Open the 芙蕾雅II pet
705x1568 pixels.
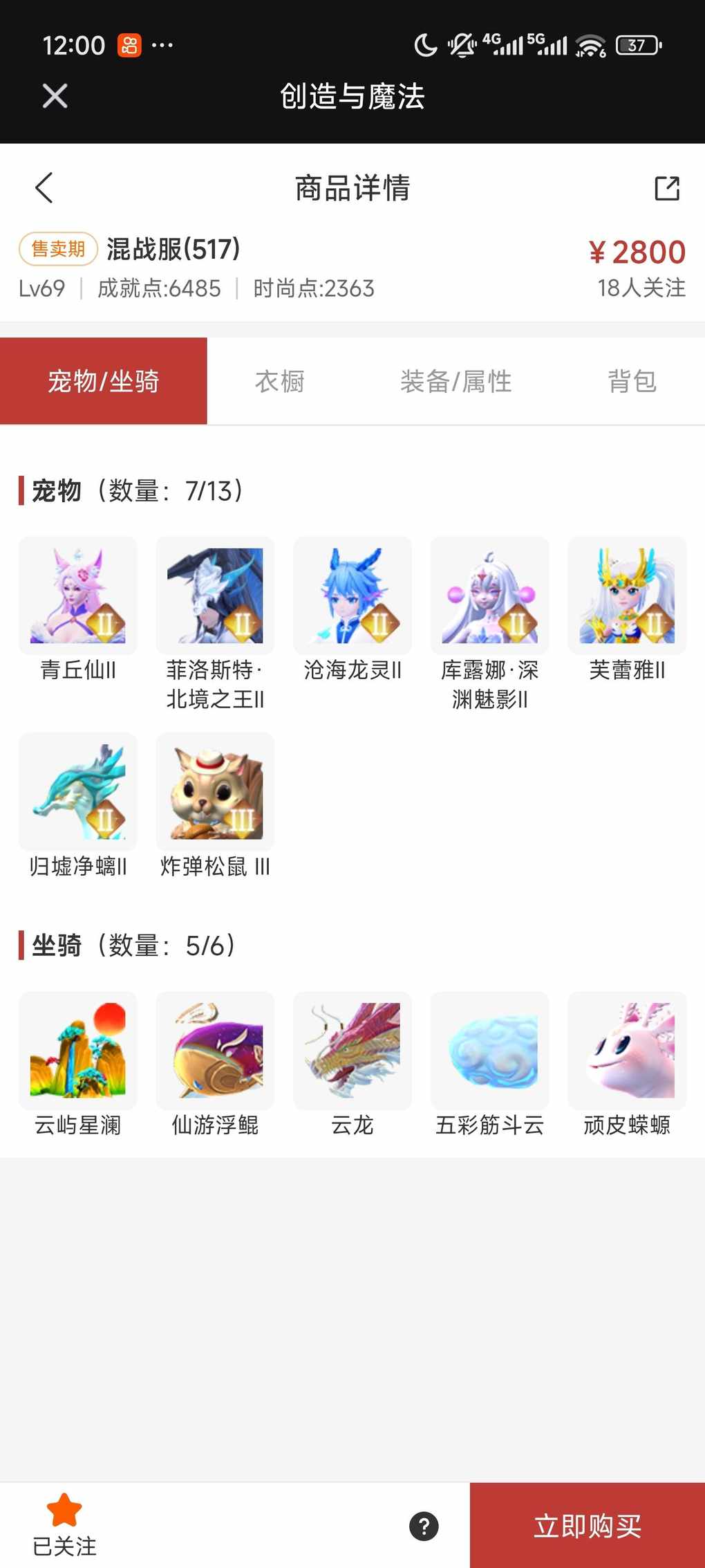pos(627,596)
